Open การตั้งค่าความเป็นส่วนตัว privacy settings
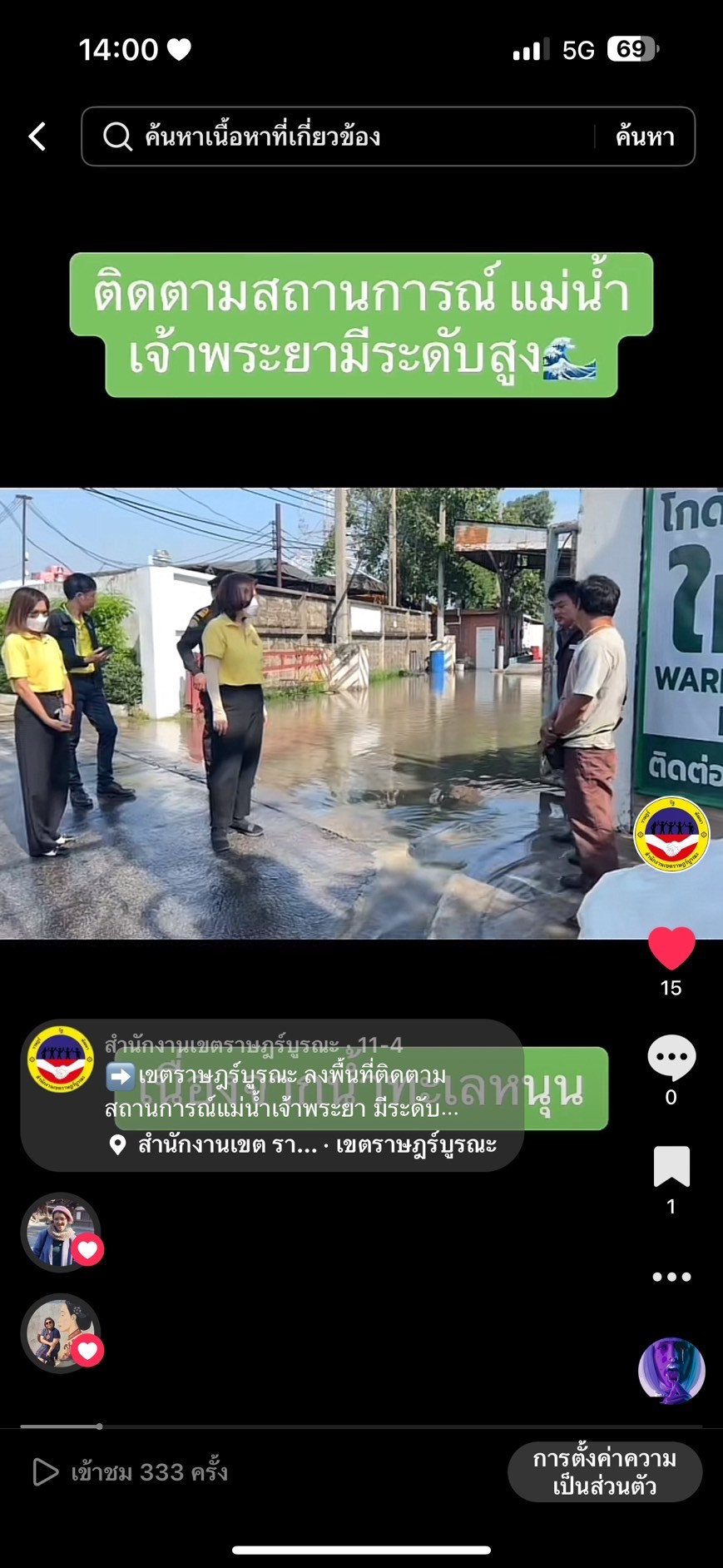 [x=605, y=1471]
